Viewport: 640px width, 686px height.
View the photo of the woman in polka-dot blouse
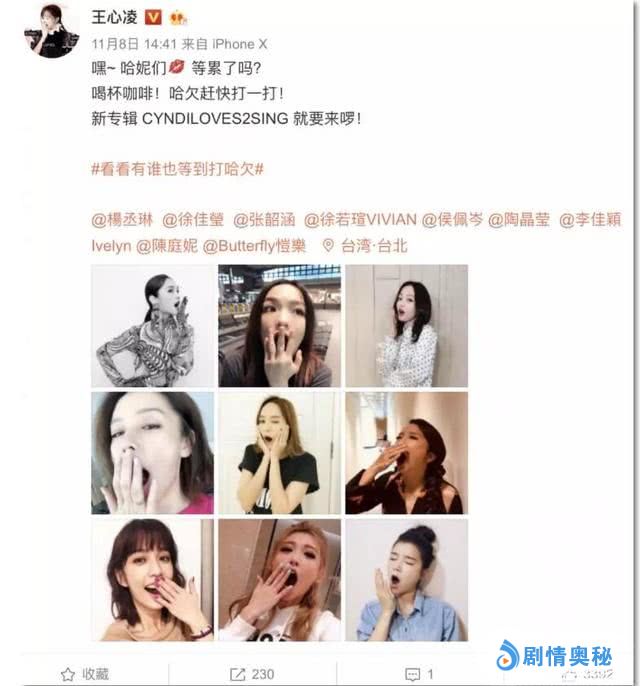pos(407,326)
